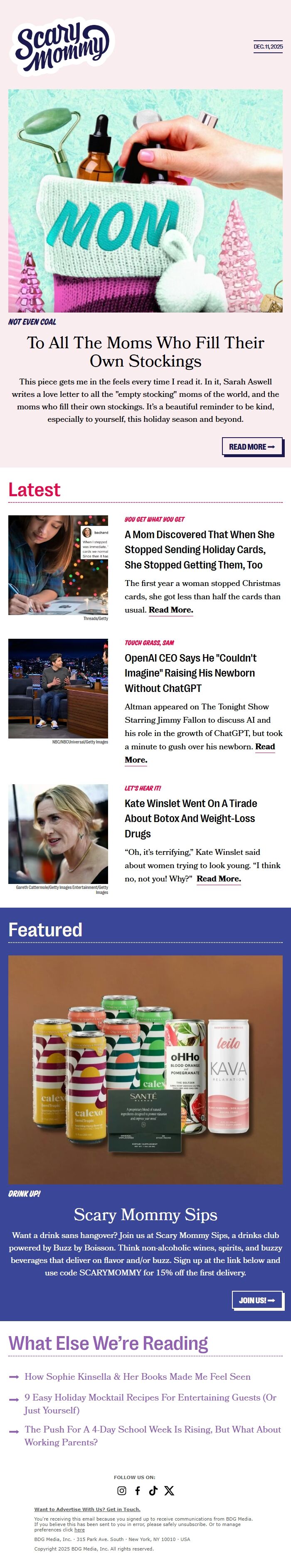Tap Read More on the Kate Winslet story

pyautogui.click(x=219, y=879)
